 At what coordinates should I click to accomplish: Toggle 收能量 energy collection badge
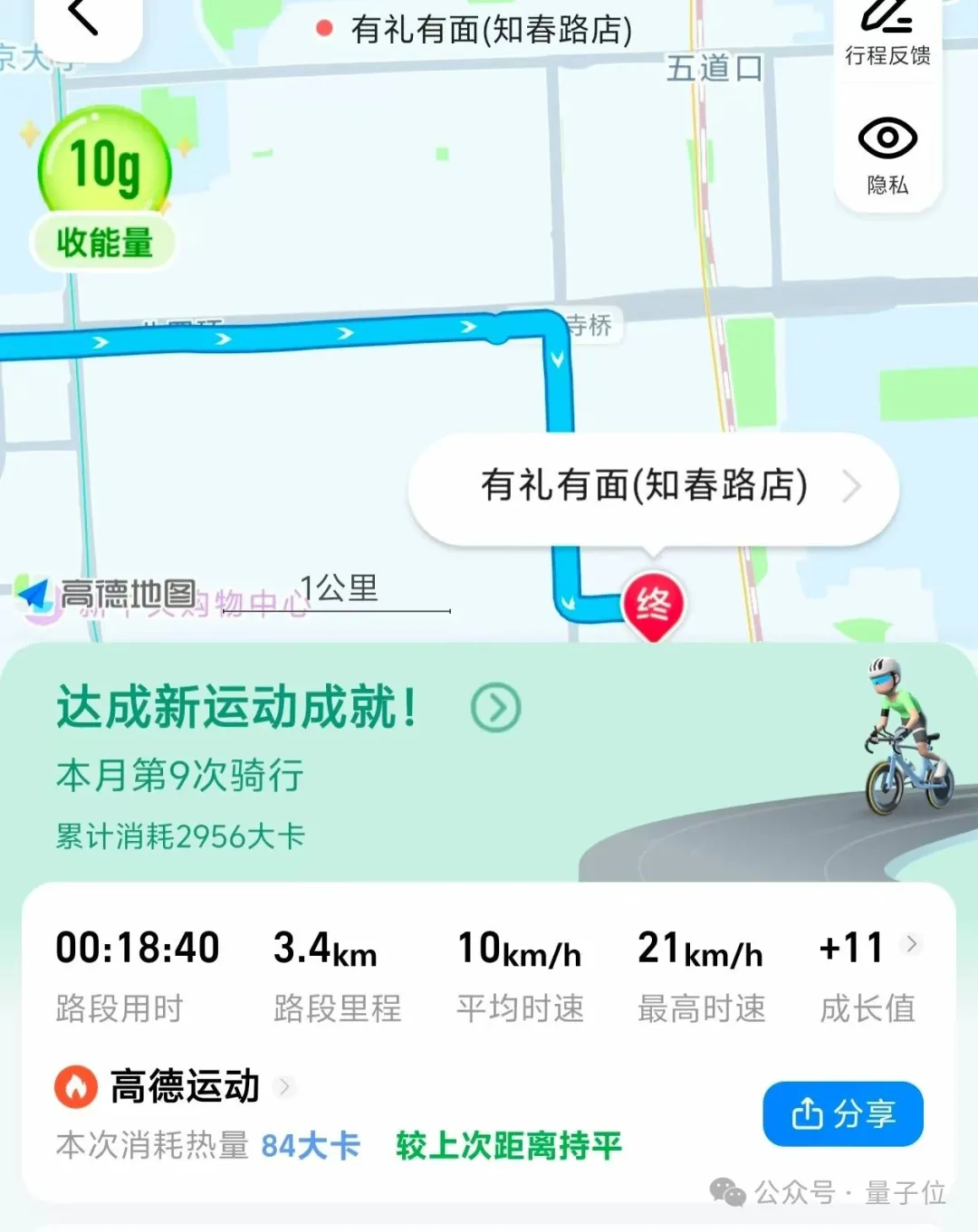coord(102,240)
